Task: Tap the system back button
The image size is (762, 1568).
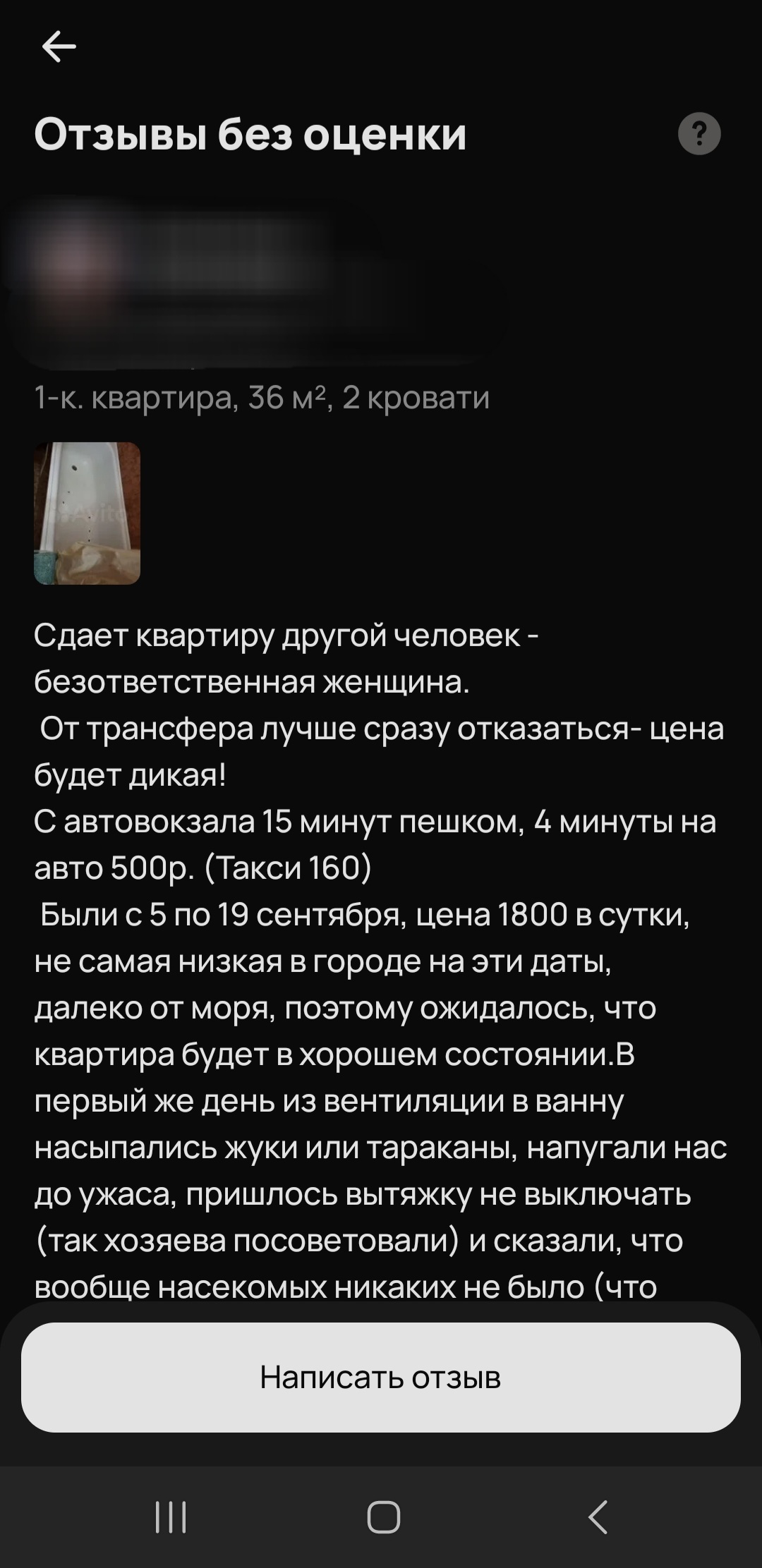Action: (x=597, y=1516)
